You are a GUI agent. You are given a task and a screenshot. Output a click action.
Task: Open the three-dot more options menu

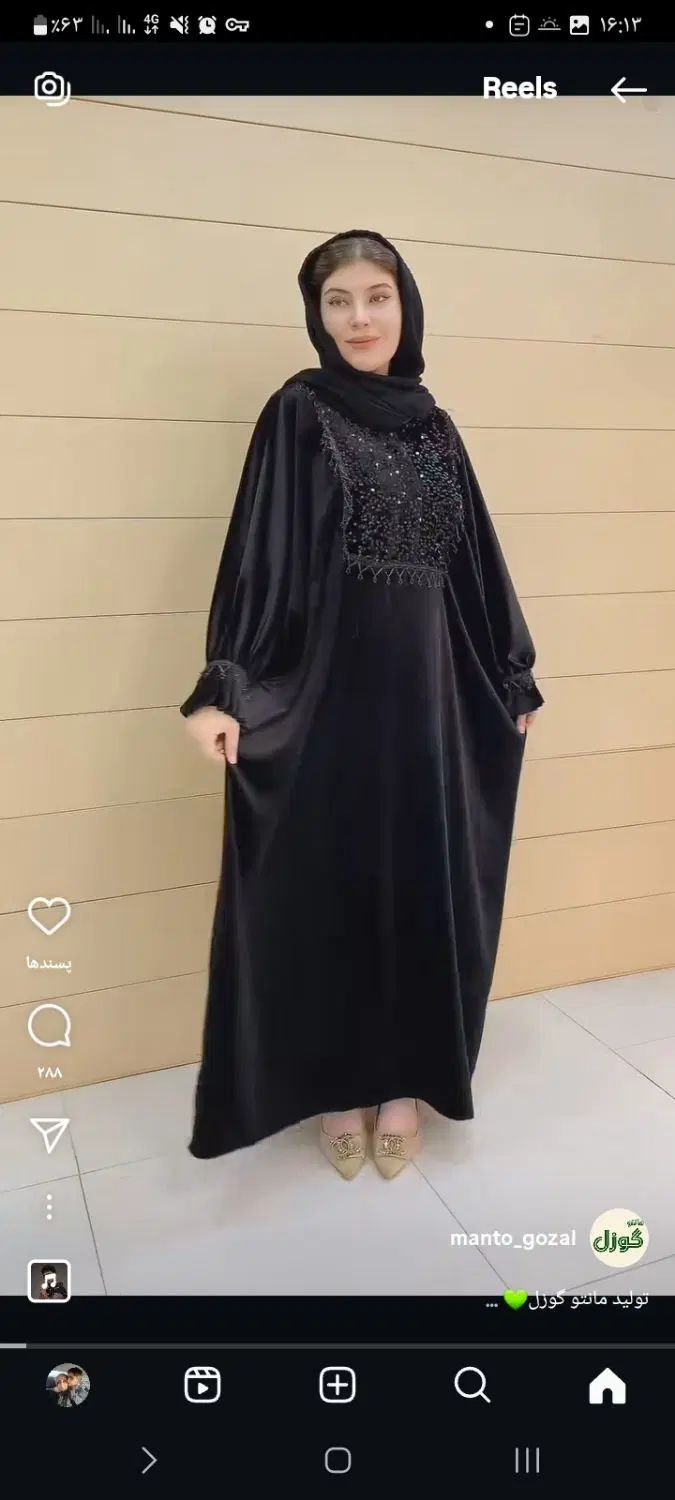49,1207
